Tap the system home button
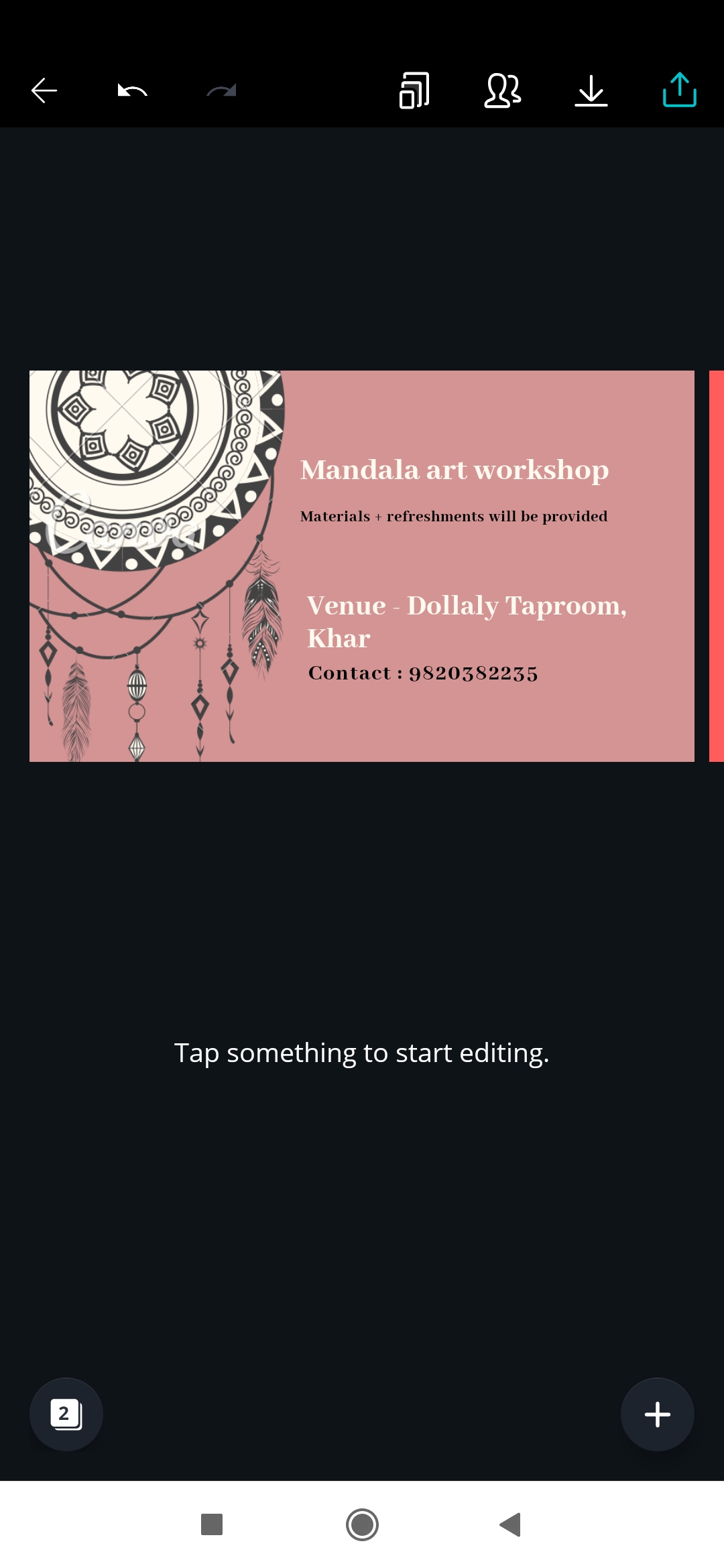Image resolution: width=724 pixels, height=1568 pixels. (362, 1525)
